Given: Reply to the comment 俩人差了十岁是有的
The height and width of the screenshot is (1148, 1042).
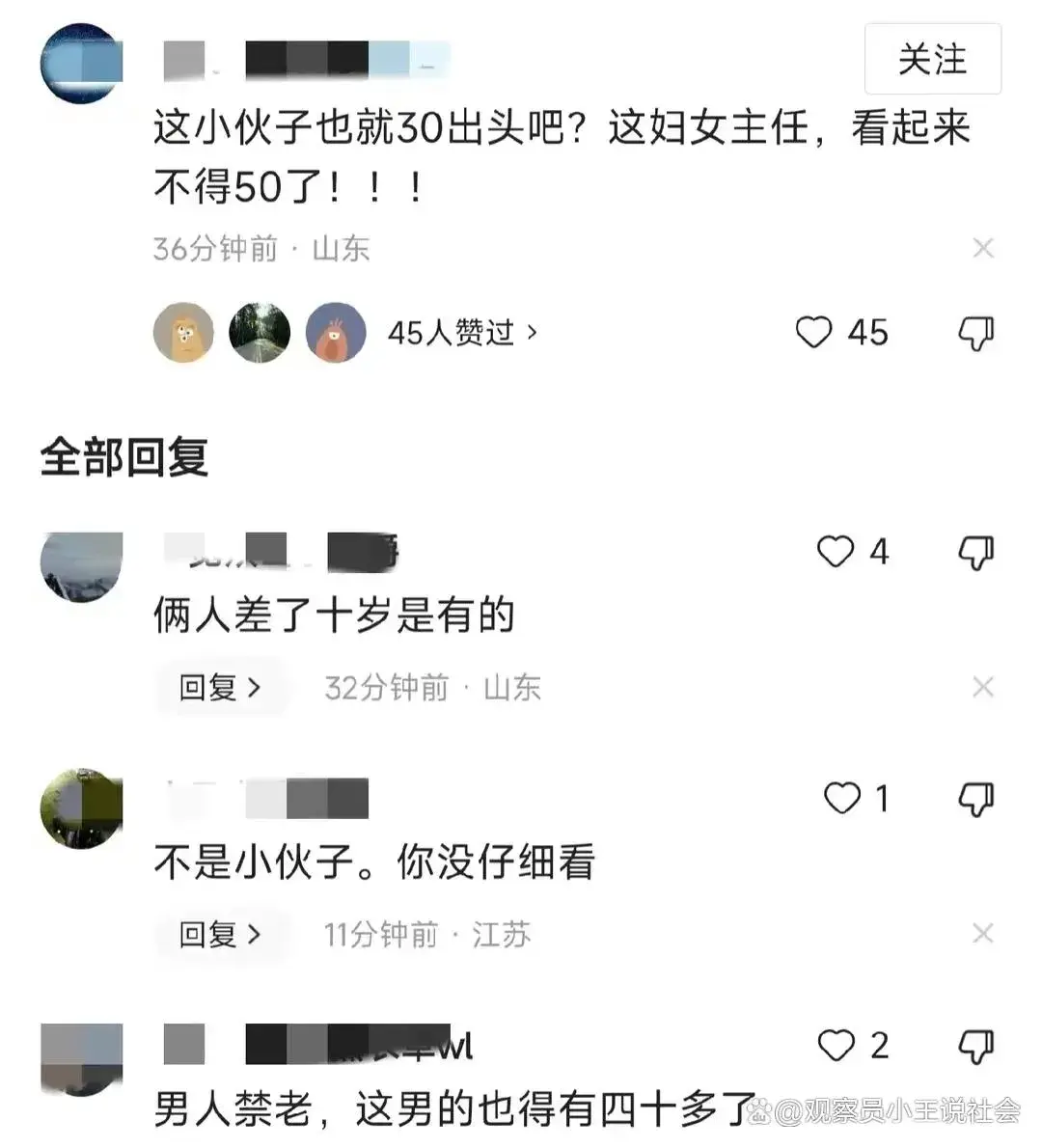Looking at the screenshot, I should coord(220,688).
